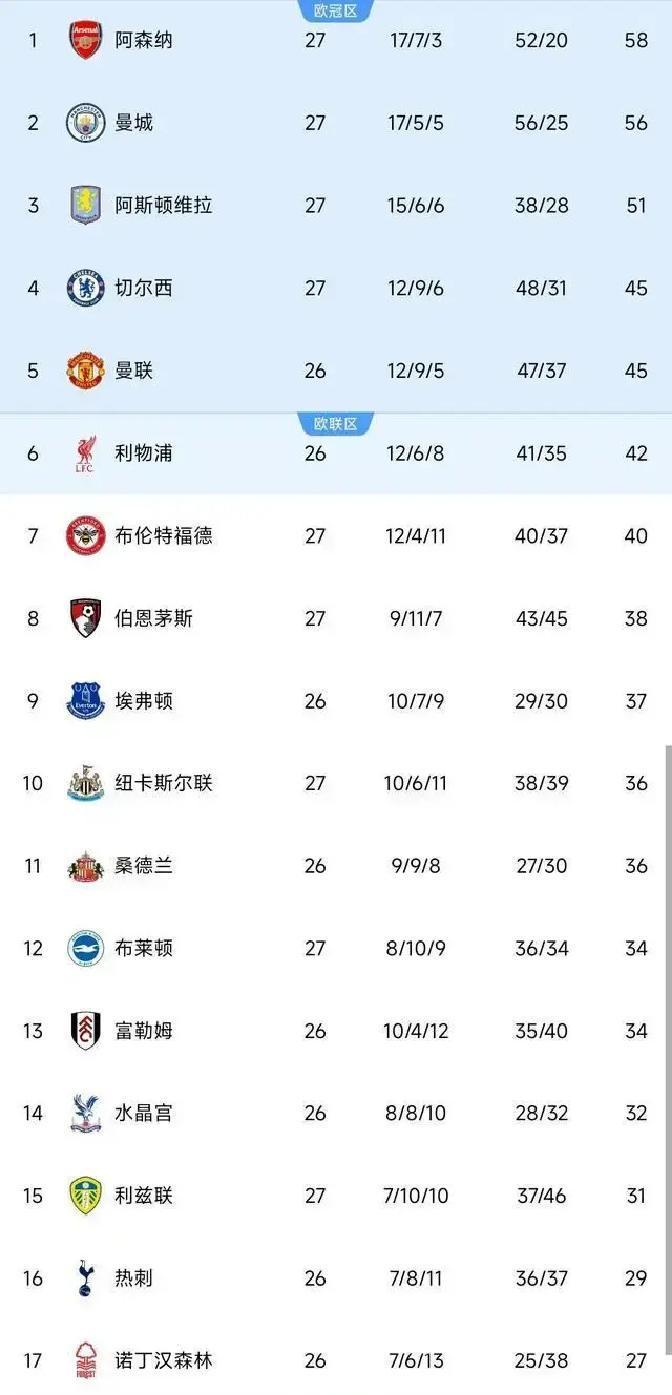Select 布伦特福德 in the table
The image size is (672, 1395).
[163, 536]
